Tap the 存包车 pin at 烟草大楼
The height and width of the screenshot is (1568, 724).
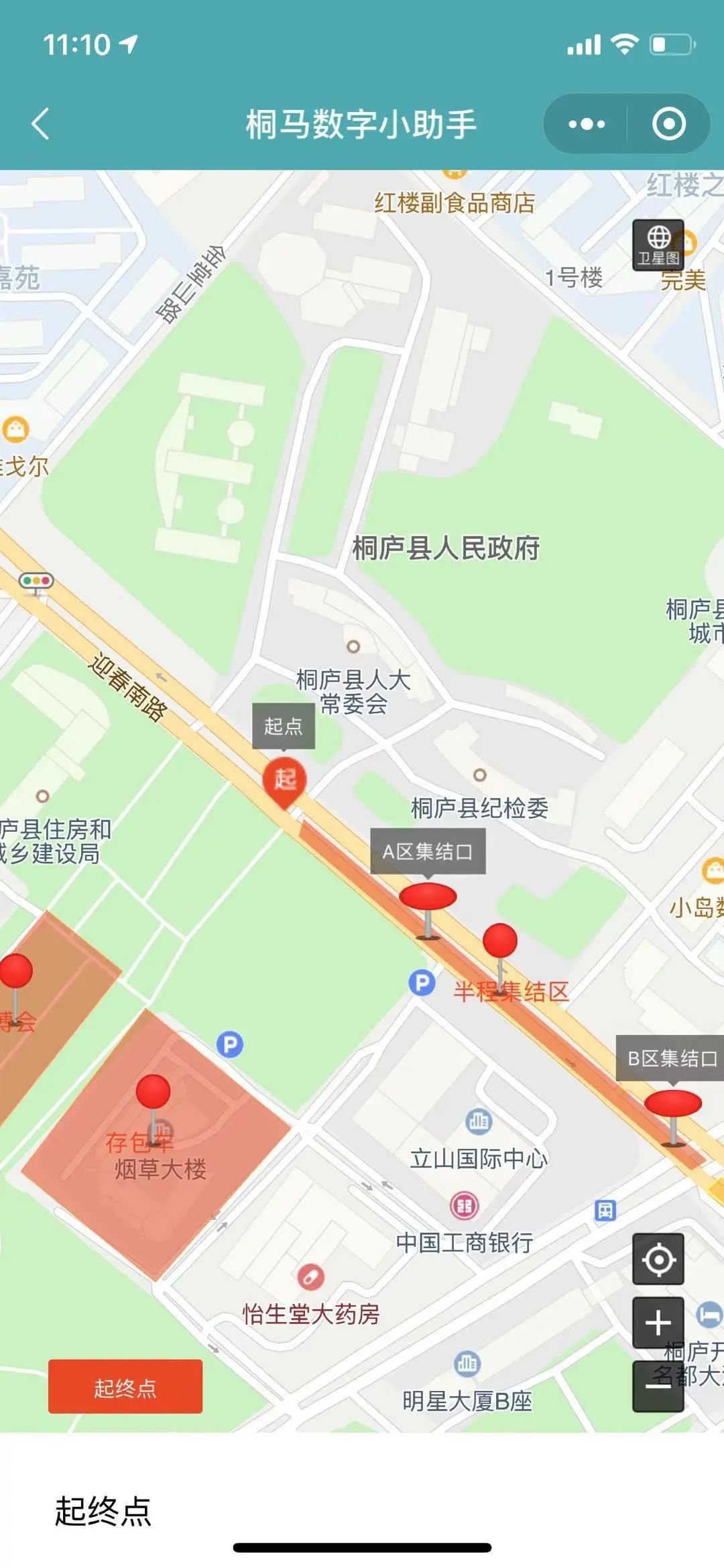pyautogui.click(x=153, y=1091)
